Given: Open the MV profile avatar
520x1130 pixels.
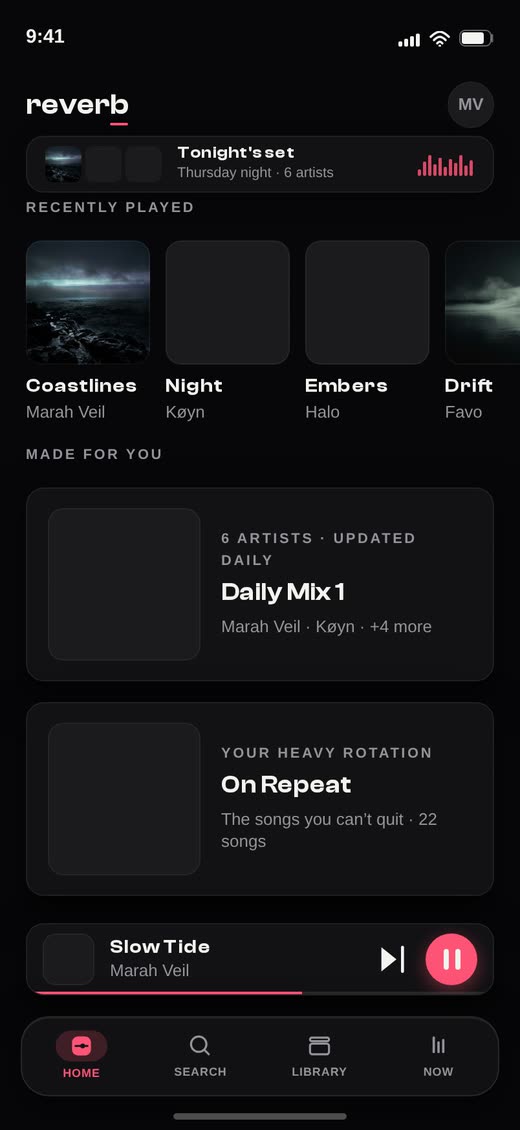Looking at the screenshot, I should [x=470, y=104].
